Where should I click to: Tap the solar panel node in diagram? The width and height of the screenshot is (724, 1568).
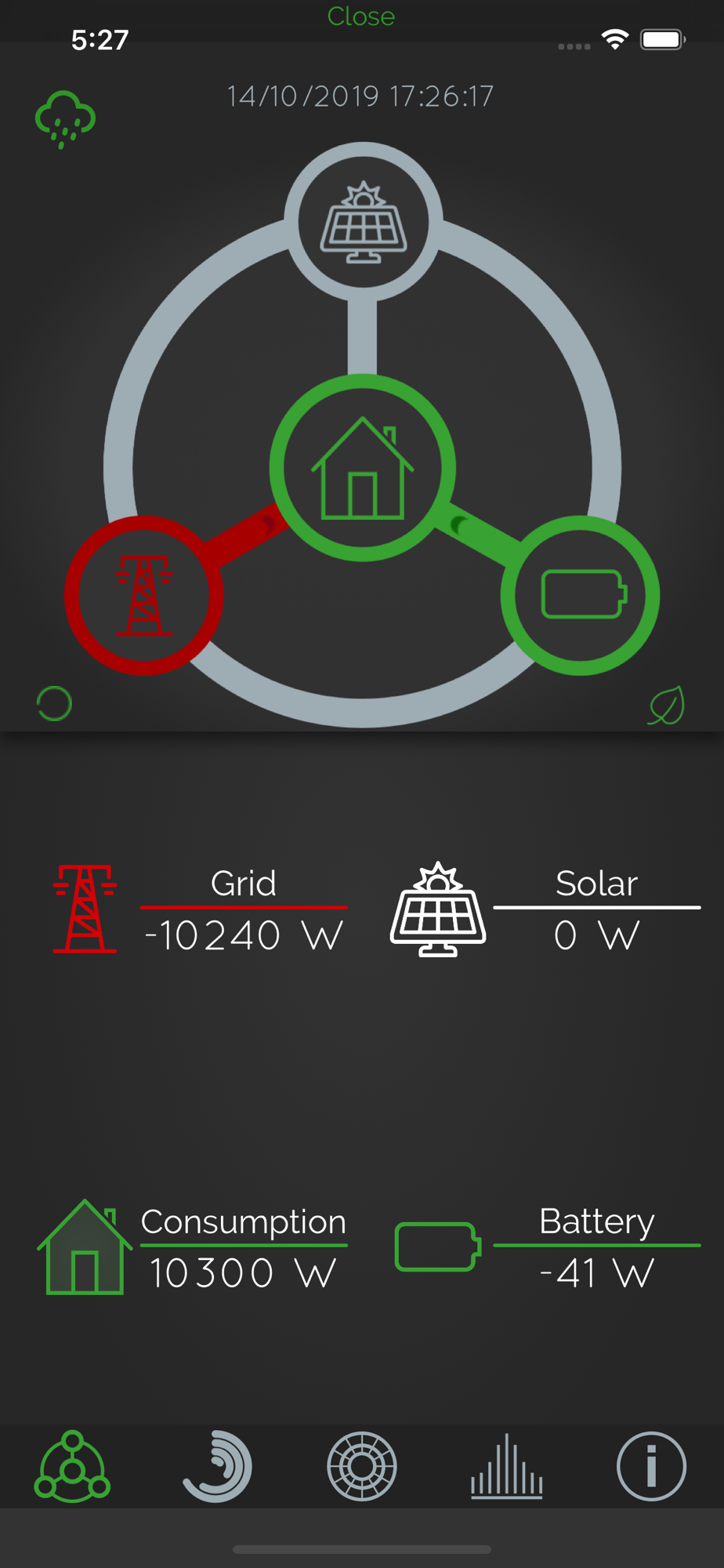pos(364,223)
